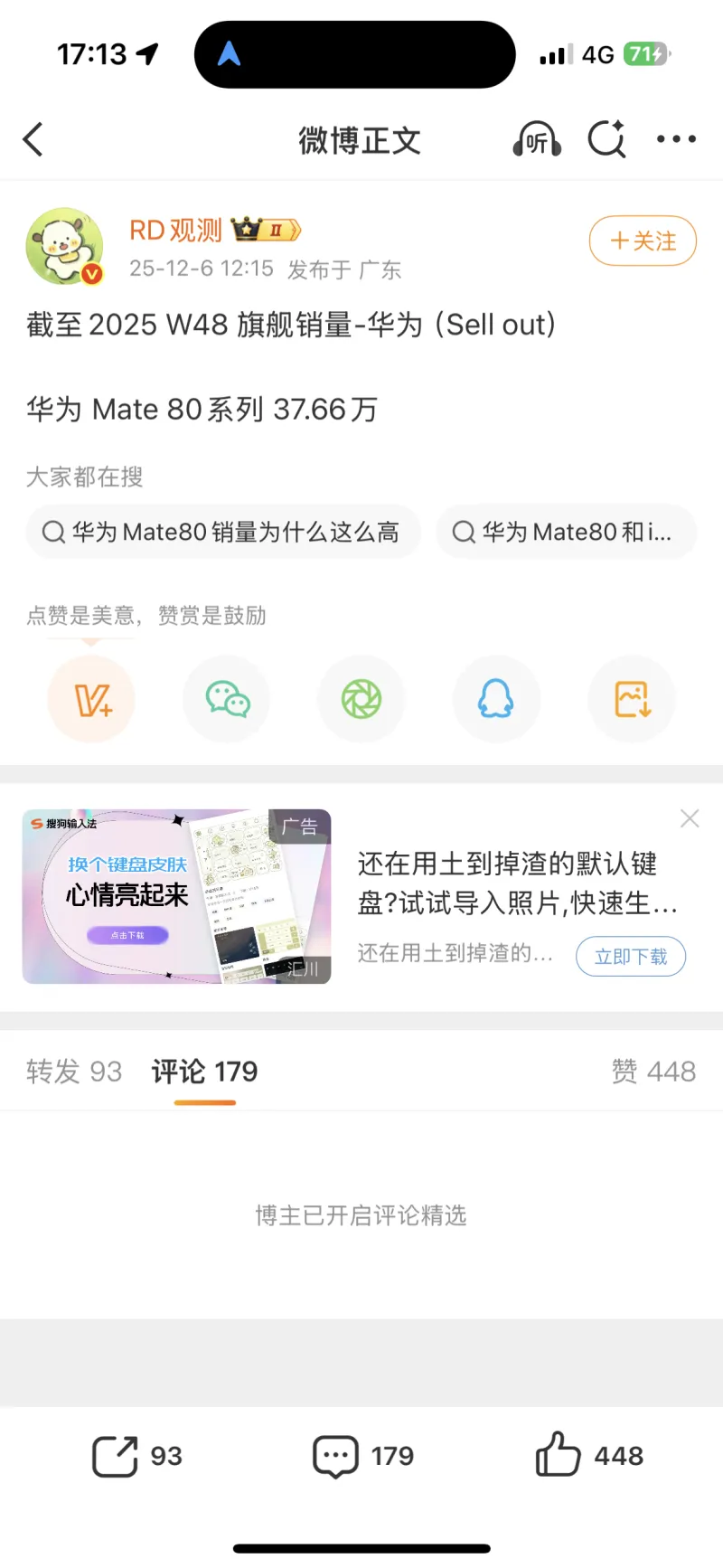723x1568 pixels.
Task: Share to WeChat Moments
Action: [361, 700]
